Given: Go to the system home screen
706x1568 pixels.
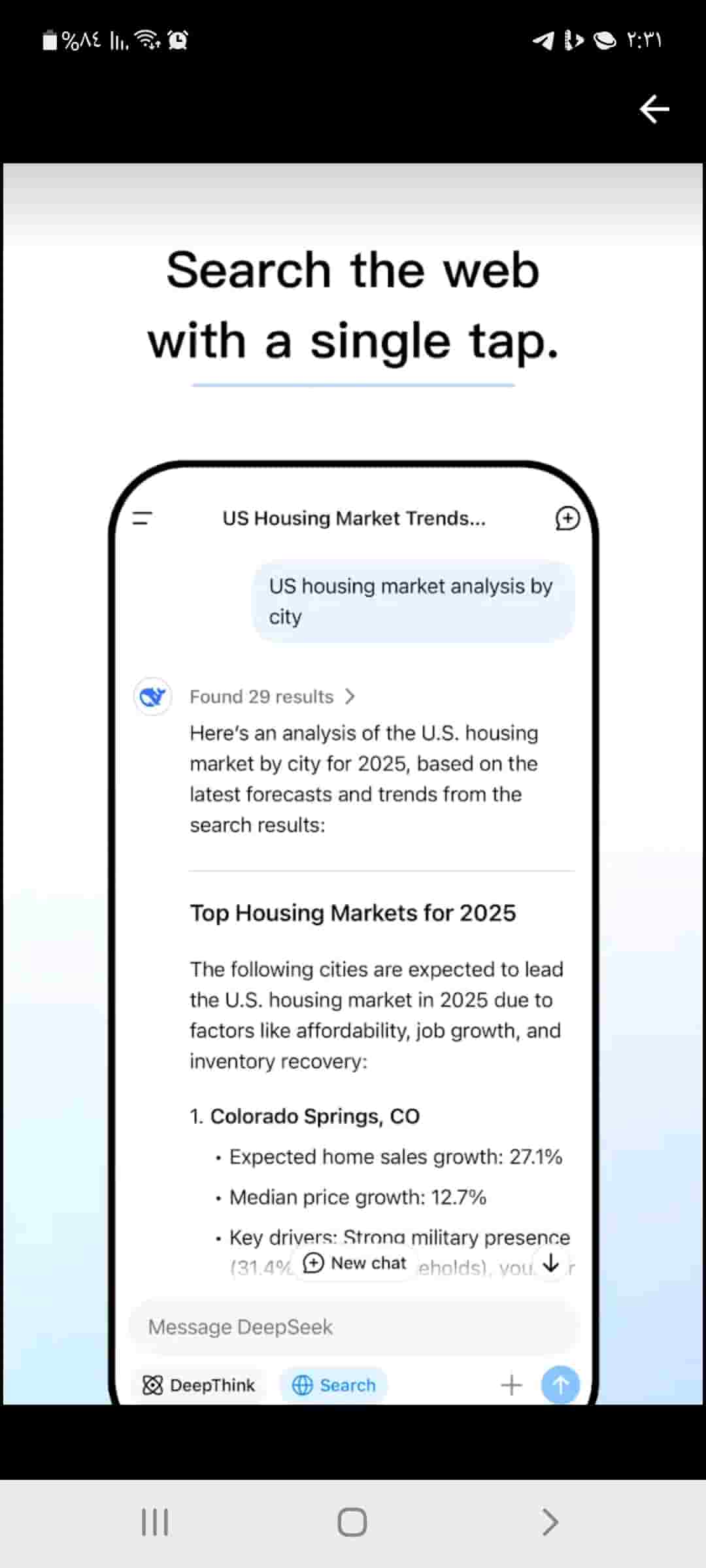Looking at the screenshot, I should 352,1522.
